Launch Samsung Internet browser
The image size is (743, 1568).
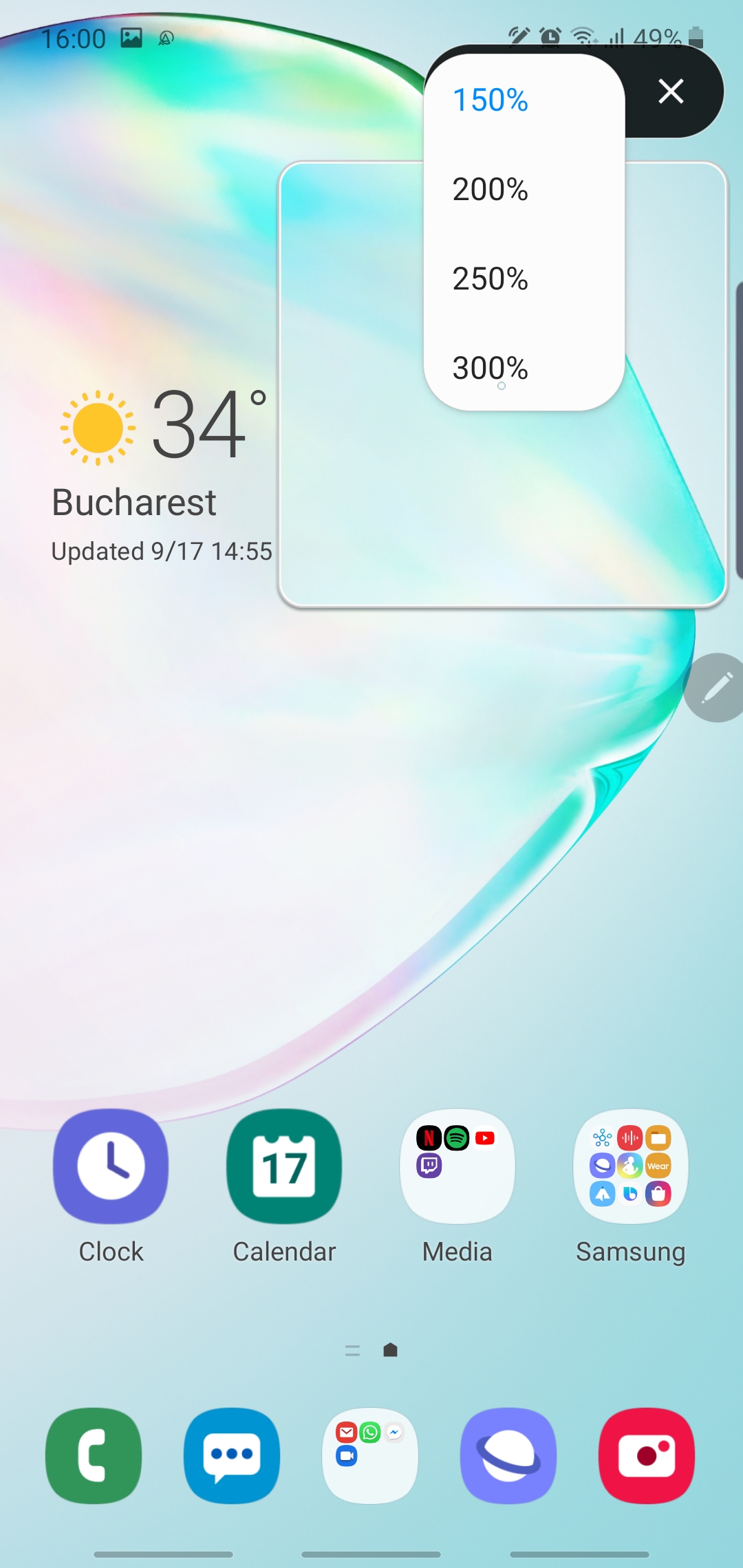(508, 1455)
